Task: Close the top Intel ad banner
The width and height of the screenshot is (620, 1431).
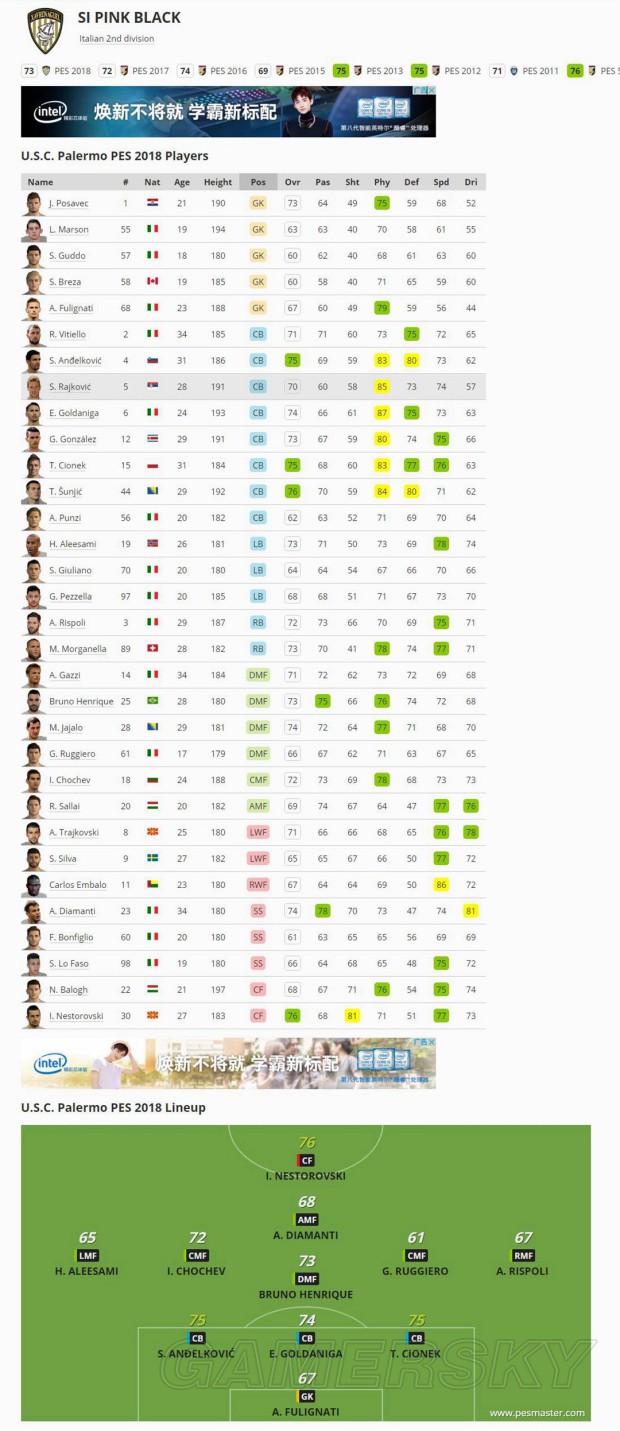Action: click(x=431, y=90)
